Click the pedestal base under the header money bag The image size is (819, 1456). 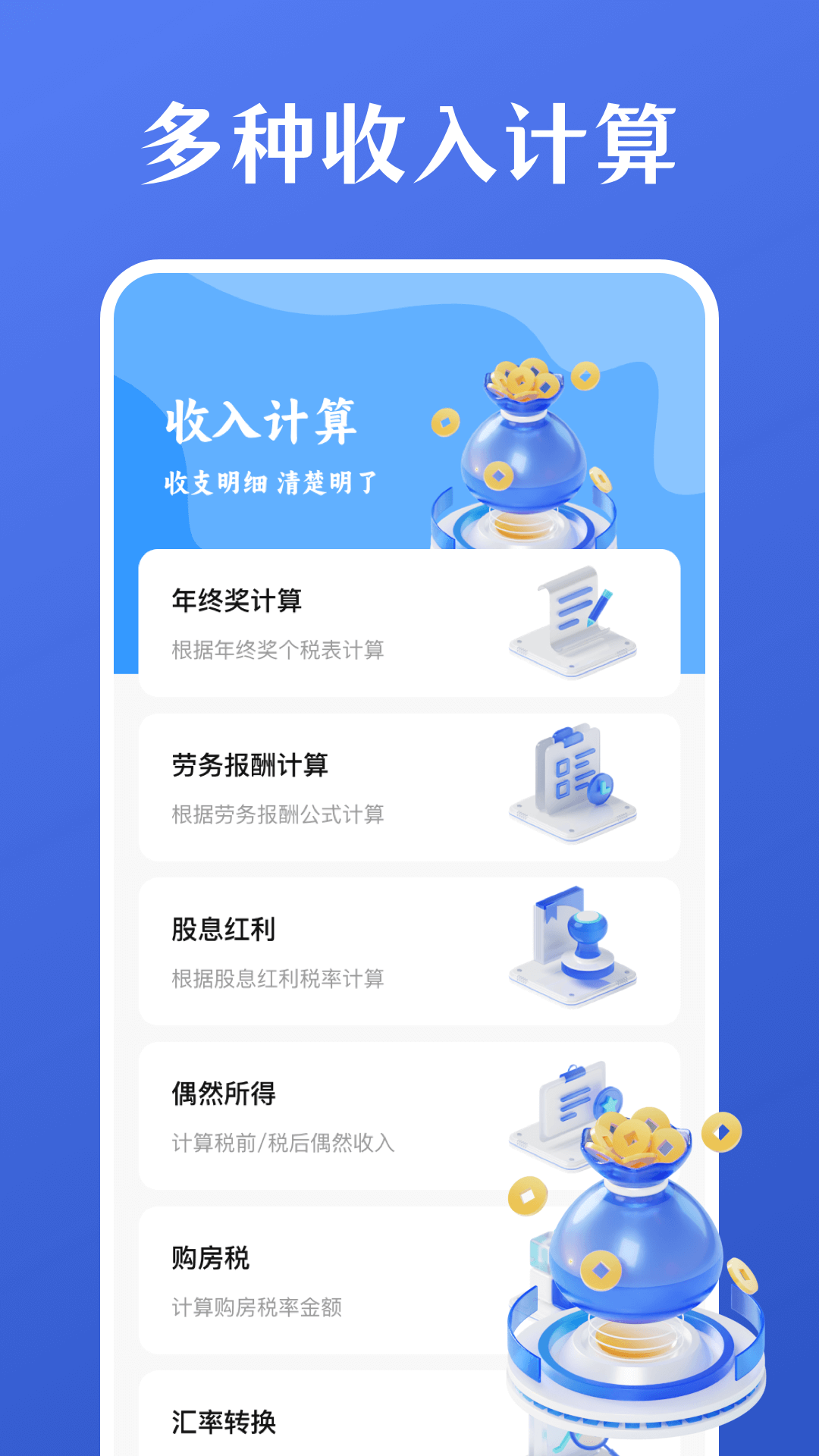tap(523, 527)
